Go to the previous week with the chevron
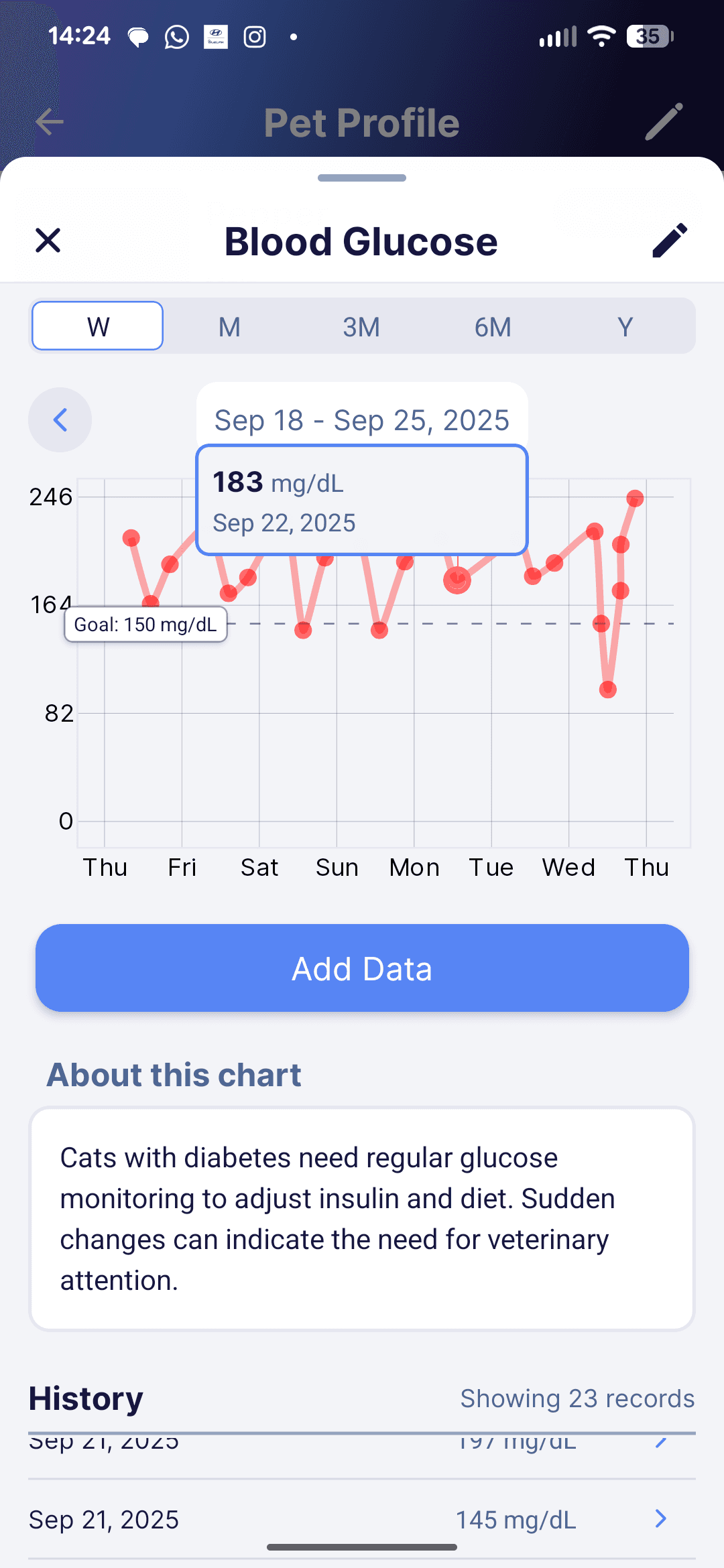 pos(60,420)
